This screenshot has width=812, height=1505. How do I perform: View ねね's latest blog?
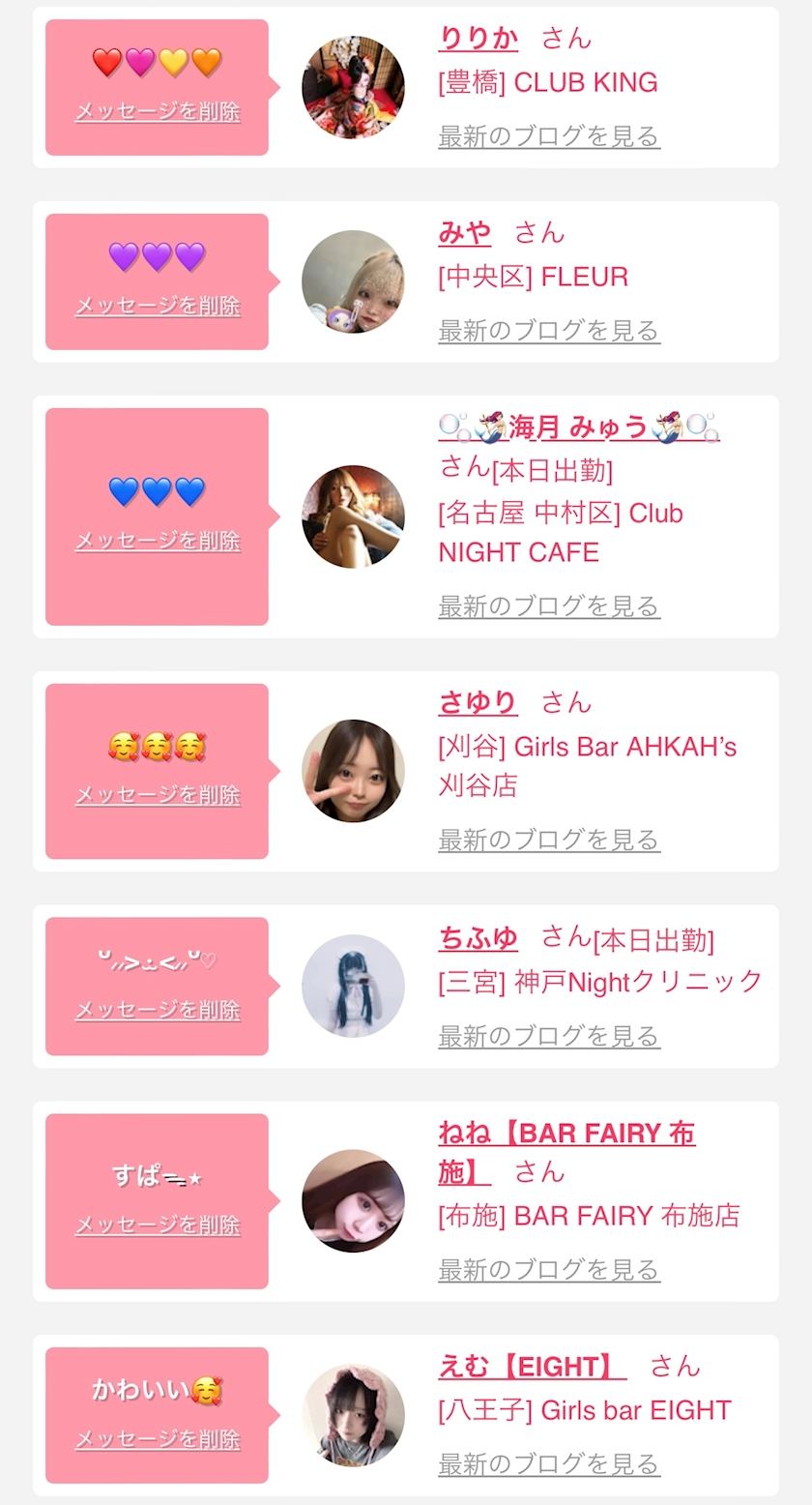[x=549, y=1269]
